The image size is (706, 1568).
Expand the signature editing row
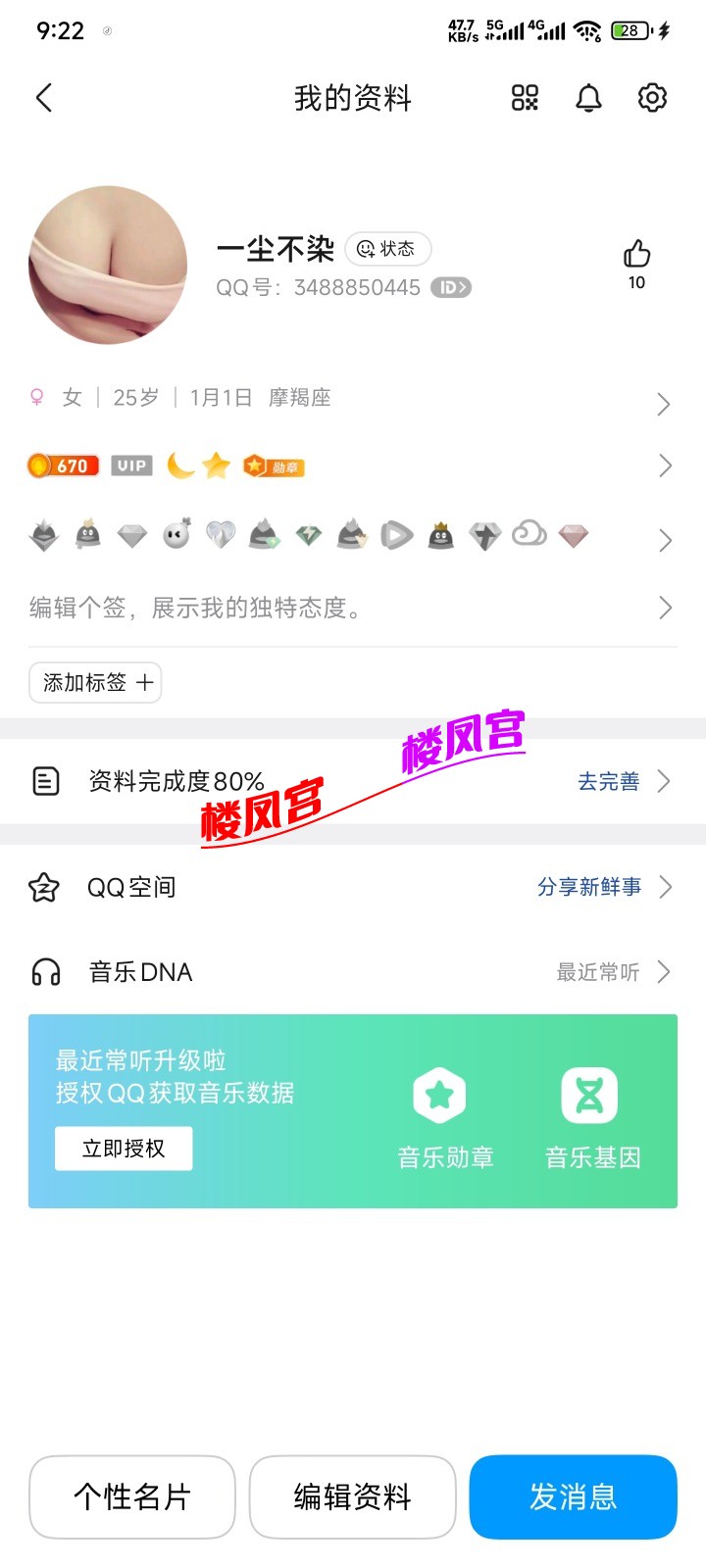(666, 608)
